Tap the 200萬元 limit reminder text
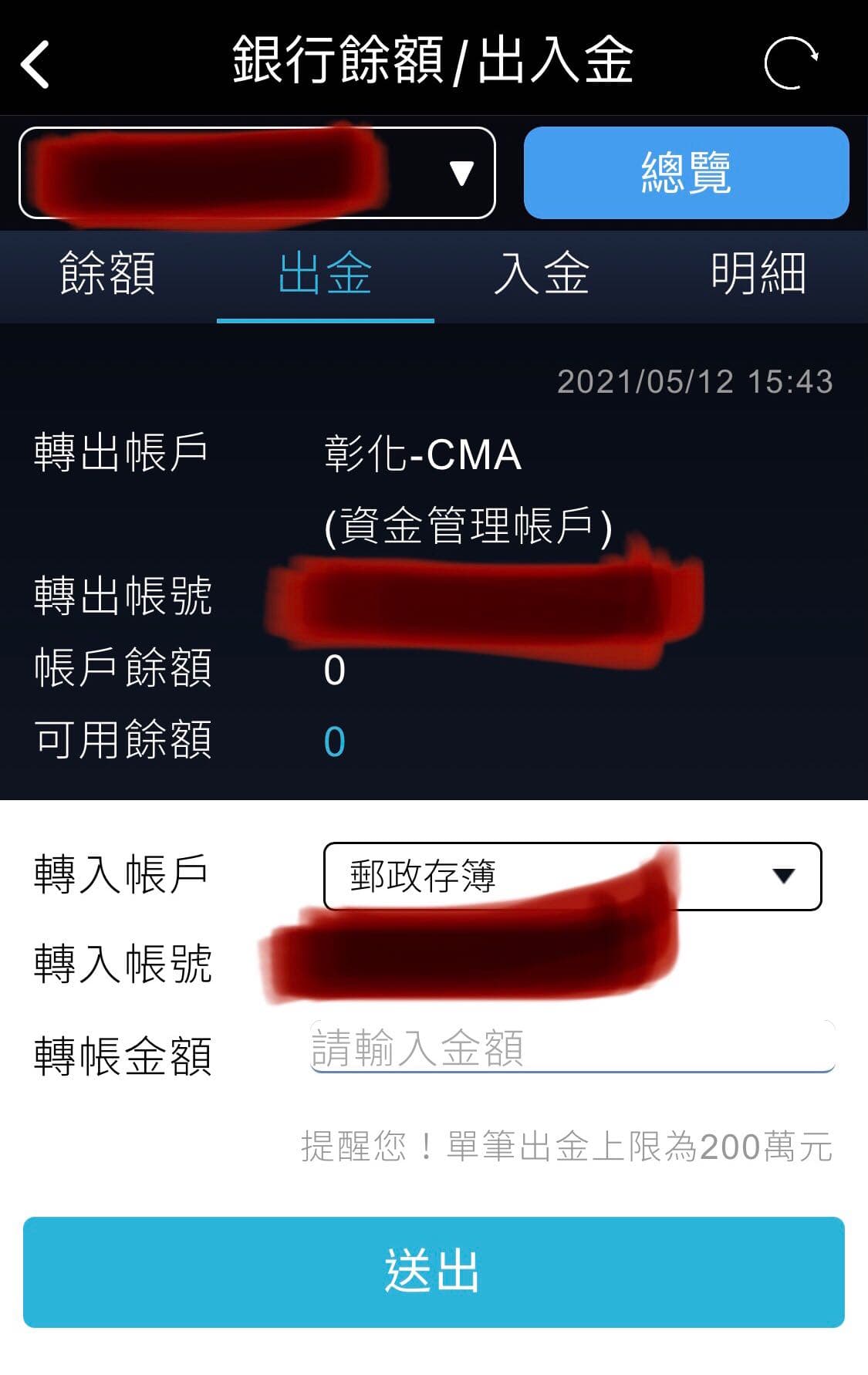Image resolution: width=868 pixels, height=1375 pixels. (566, 1149)
